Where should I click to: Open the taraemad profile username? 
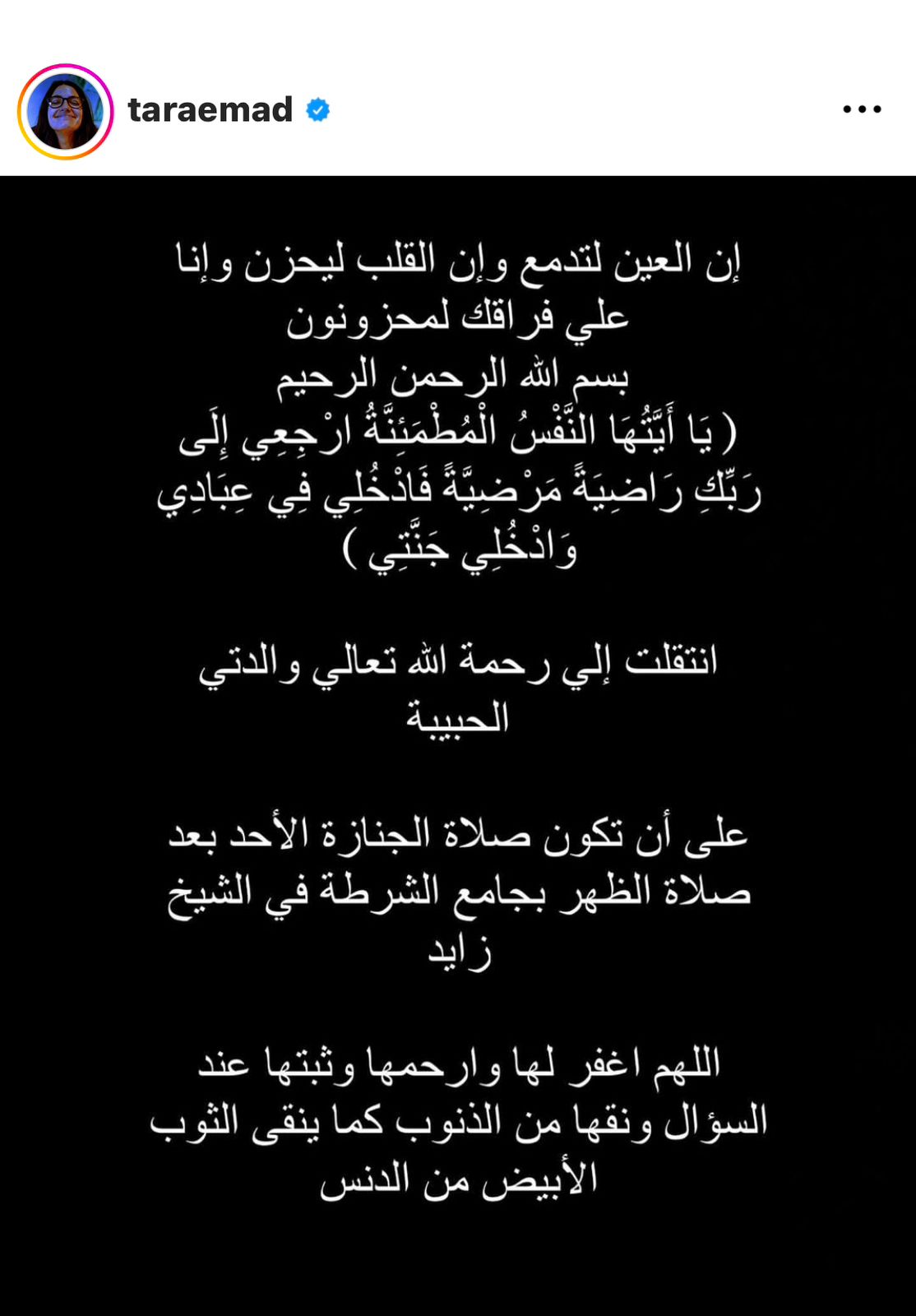pyautogui.click(x=210, y=109)
